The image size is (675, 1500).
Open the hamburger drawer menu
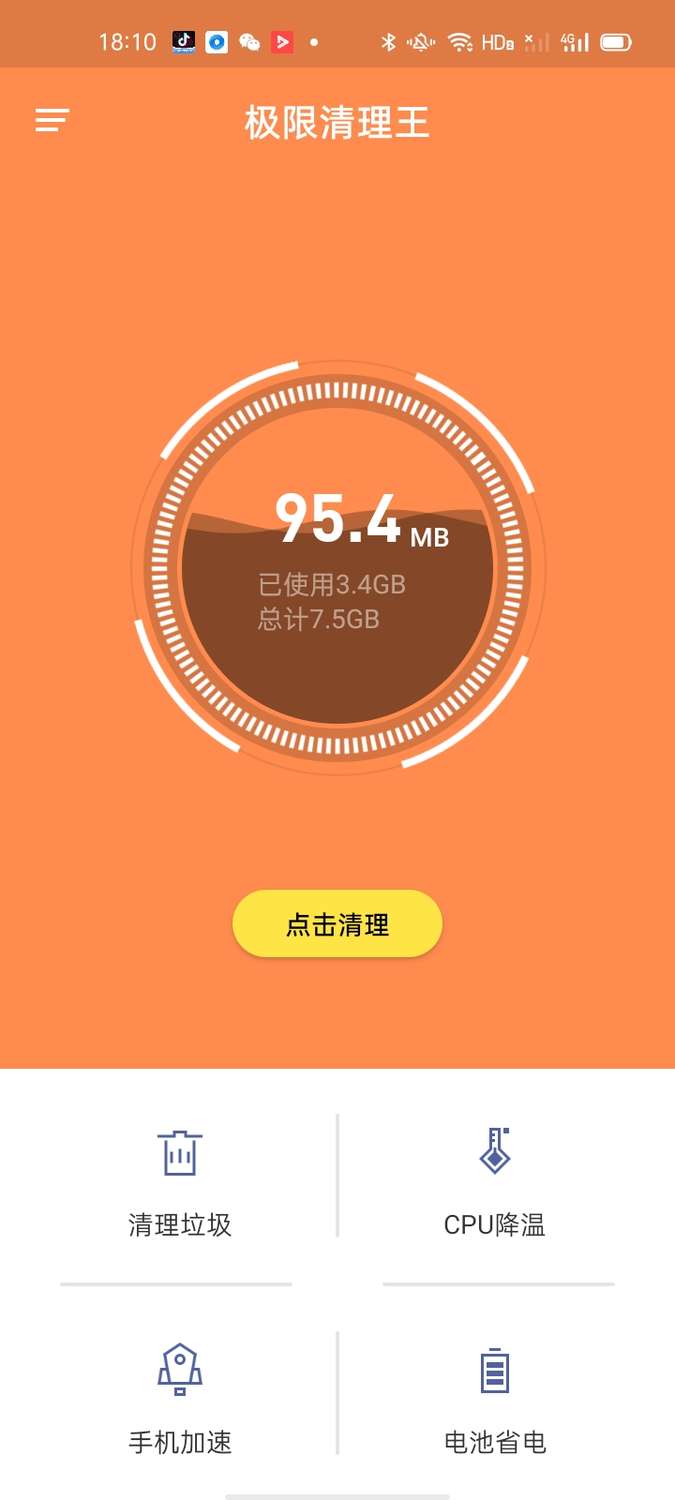pyautogui.click(x=52, y=121)
